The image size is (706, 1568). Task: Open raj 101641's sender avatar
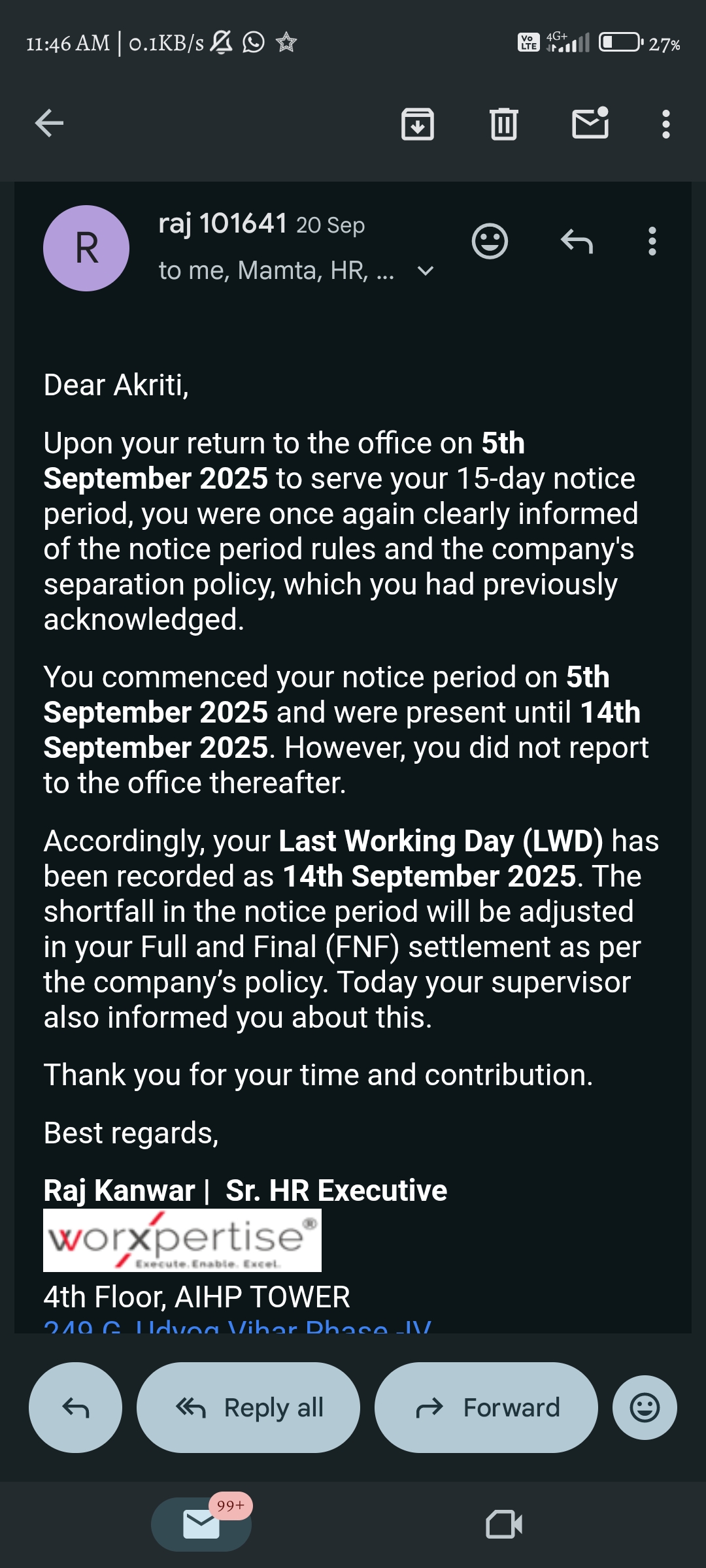tap(86, 248)
